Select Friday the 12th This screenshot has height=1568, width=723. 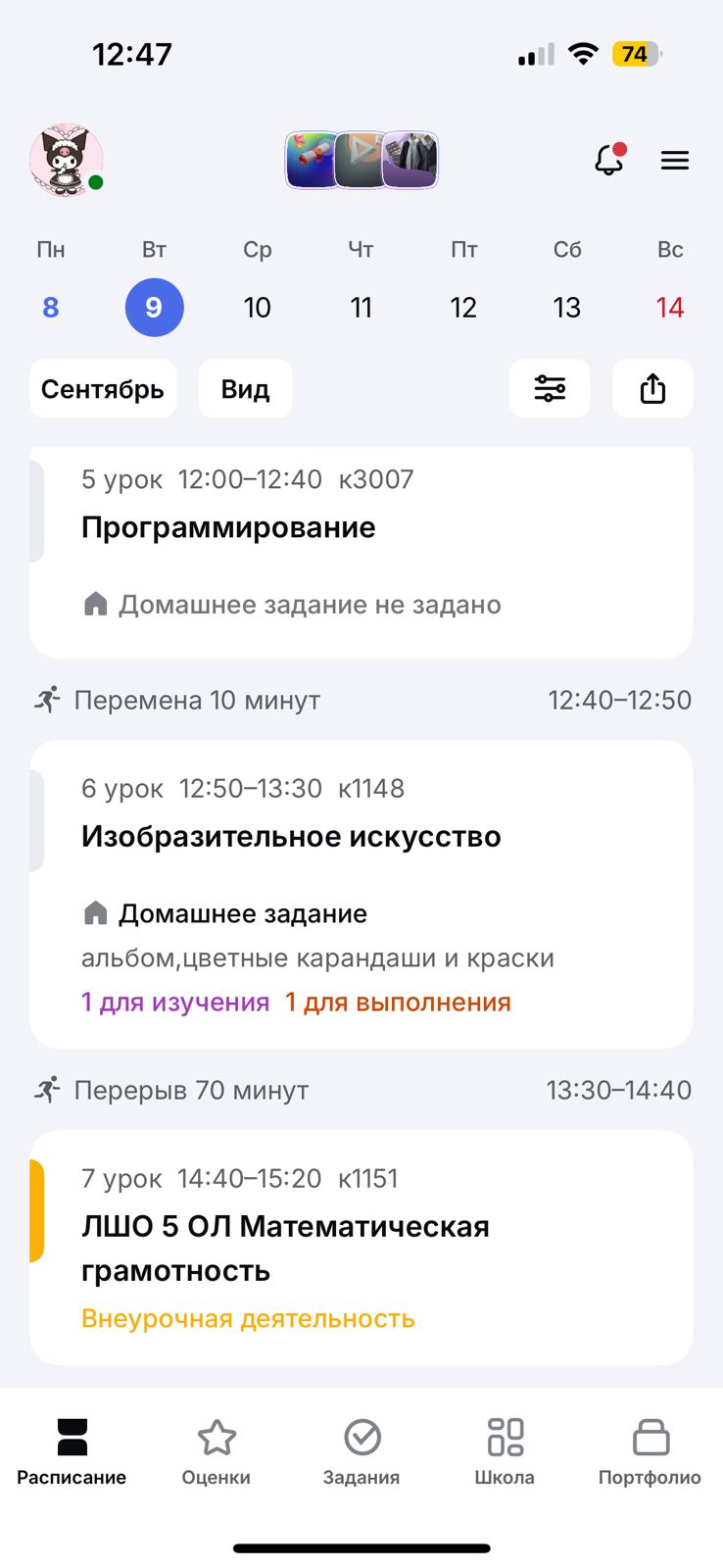(x=463, y=308)
